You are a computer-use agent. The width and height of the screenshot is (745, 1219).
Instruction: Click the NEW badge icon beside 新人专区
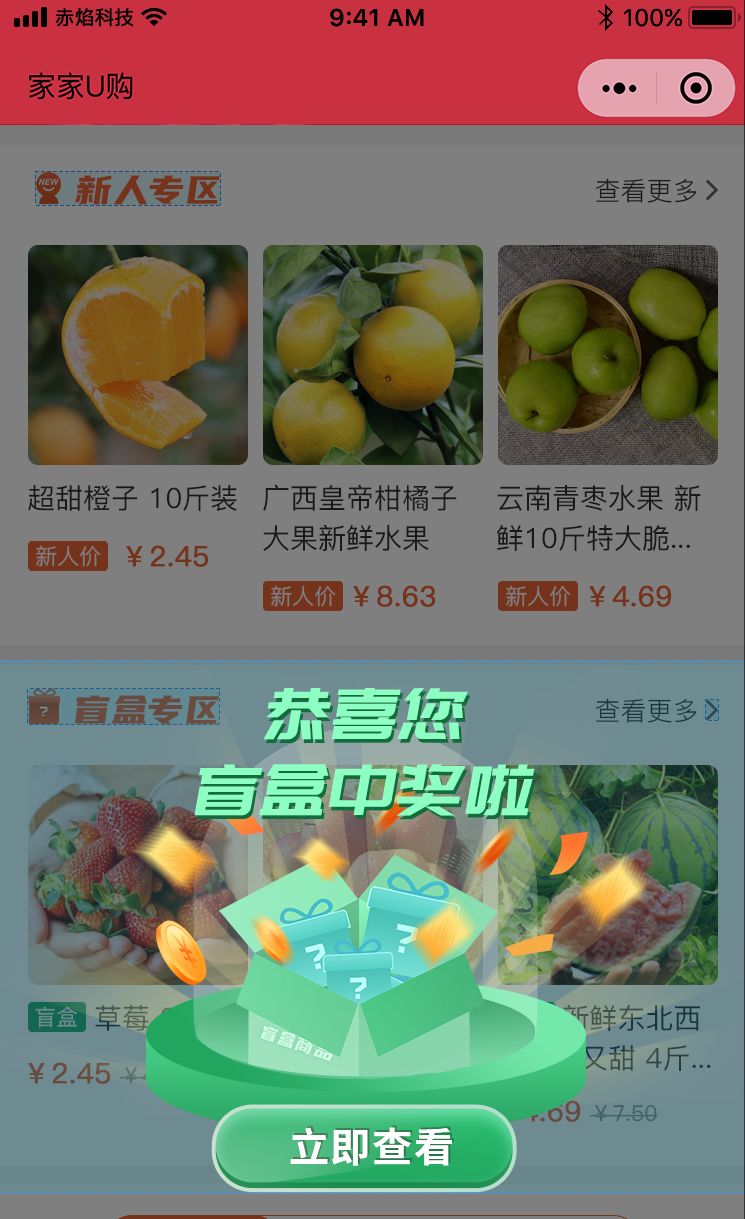(47, 189)
